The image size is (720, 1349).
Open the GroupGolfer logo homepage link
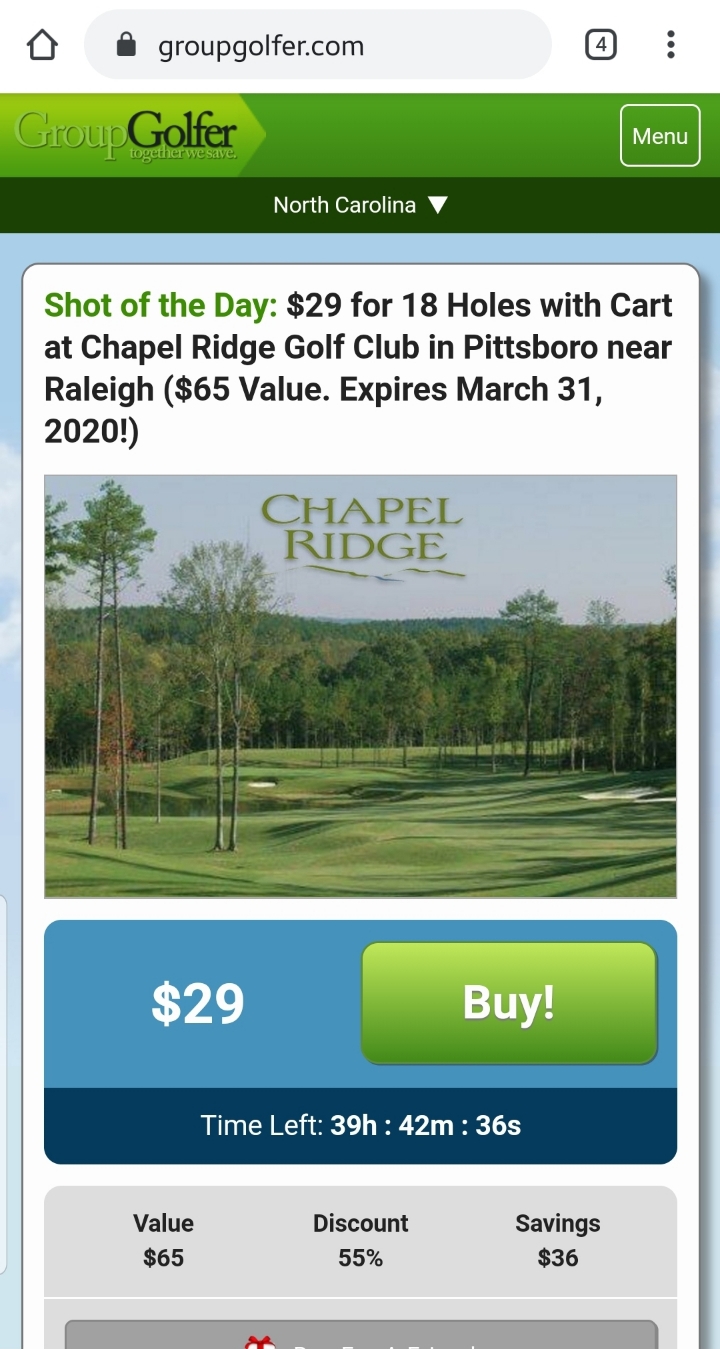click(x=128, y=136)
